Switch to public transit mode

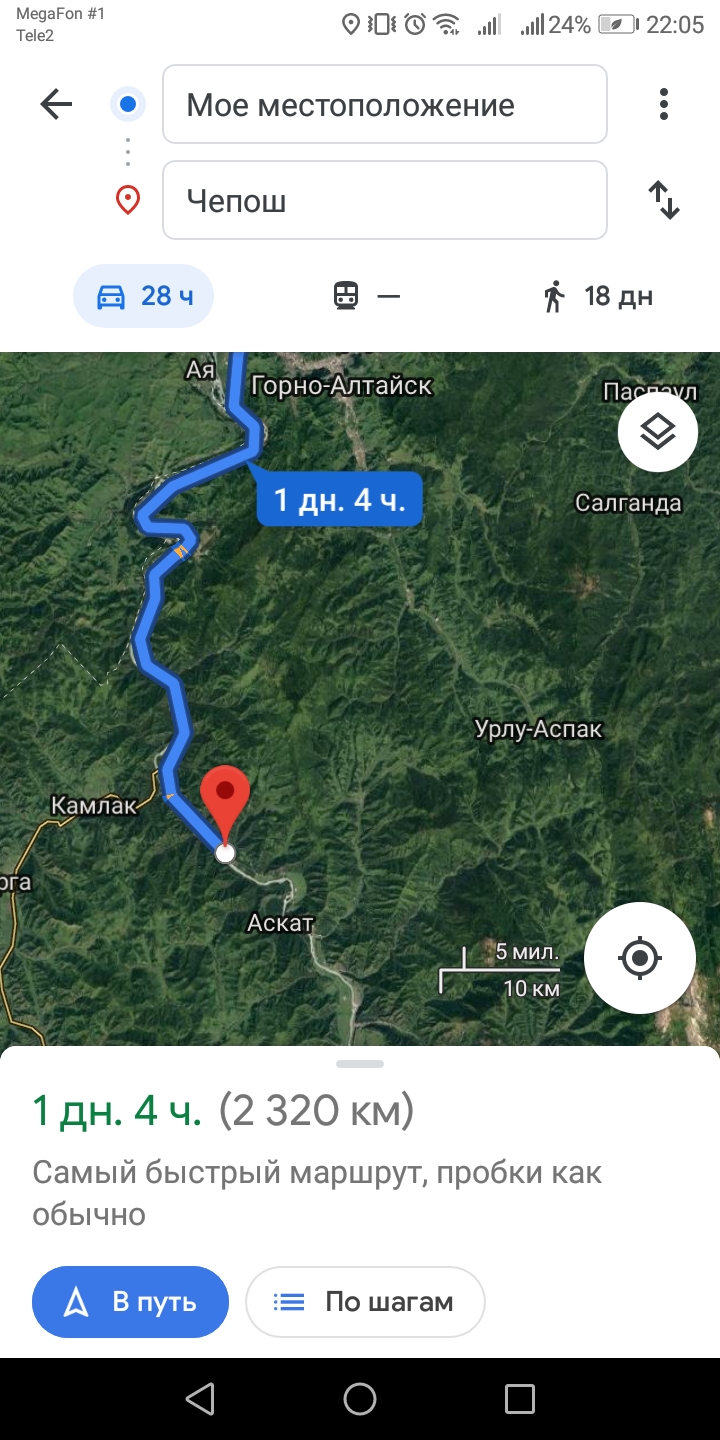click(366, 296)
